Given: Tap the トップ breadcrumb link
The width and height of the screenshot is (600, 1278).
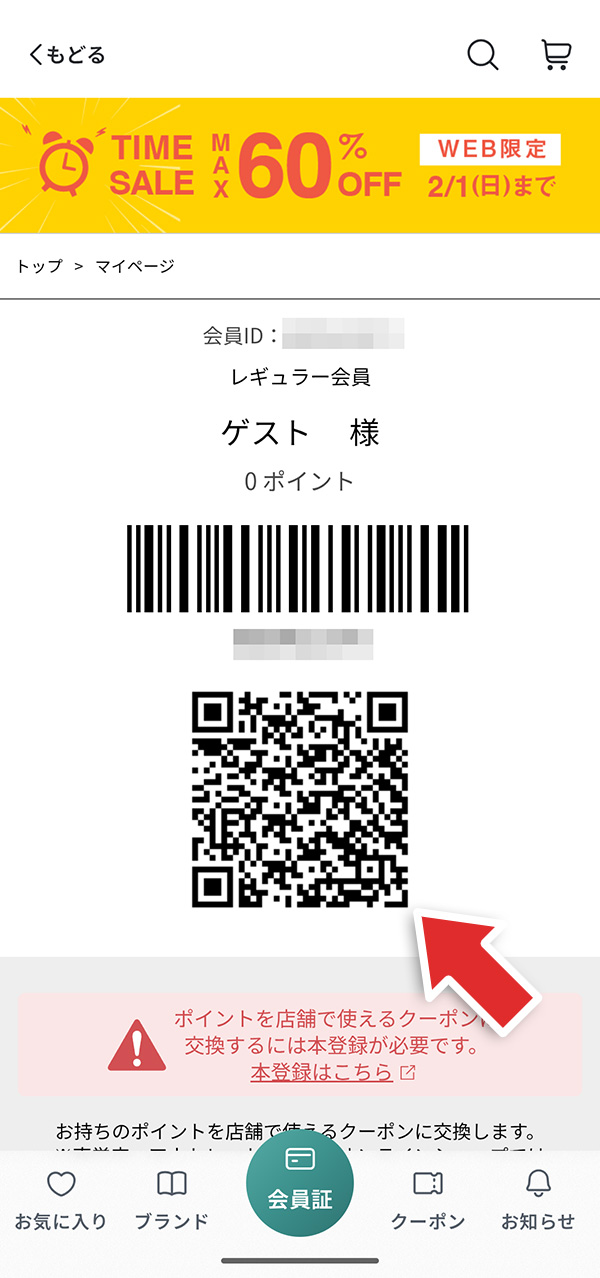Looking at the screenshot, I should 38,266.
